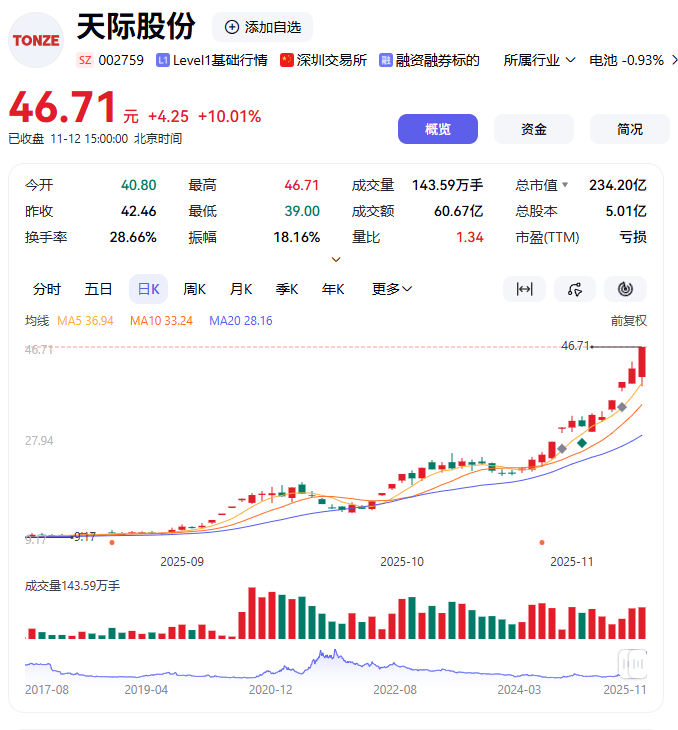Tap the horizontal range-width icon

pyautogui.click(x=524, y=289)
